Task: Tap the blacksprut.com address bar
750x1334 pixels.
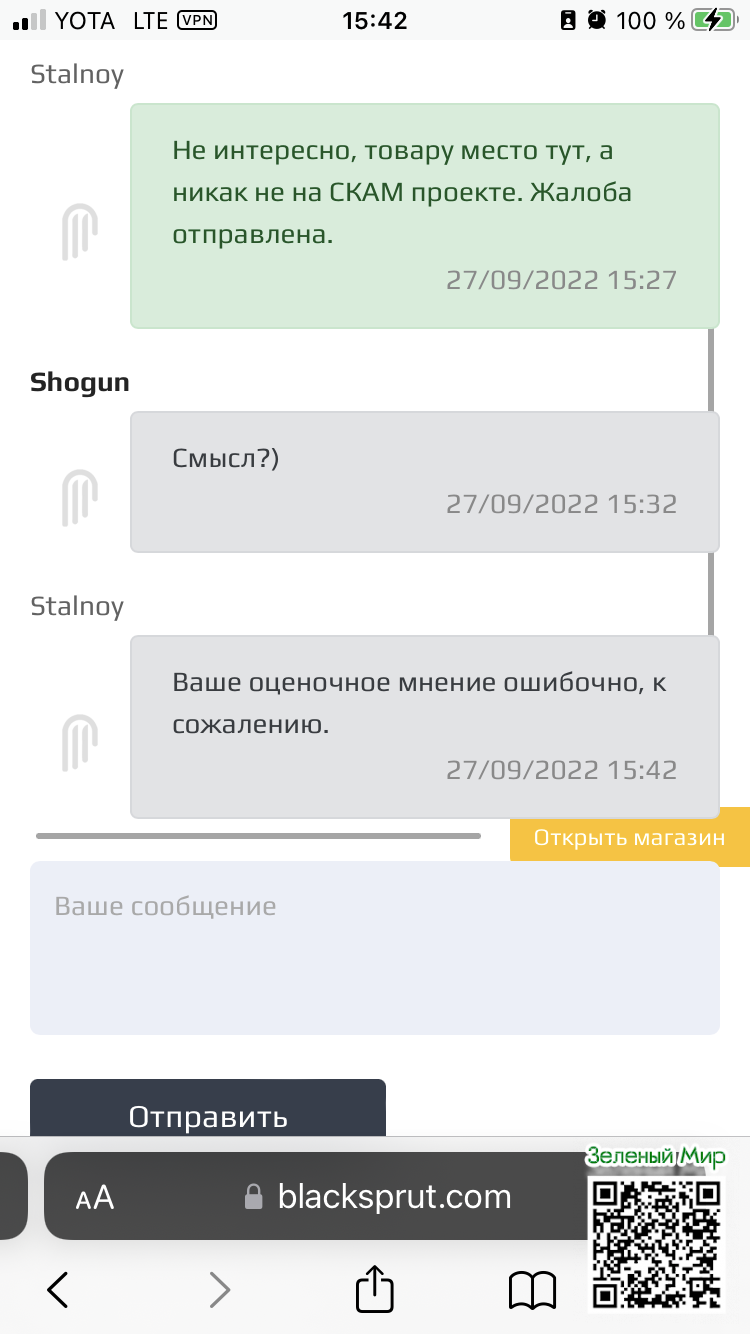Action: (x=394, y=1197)
